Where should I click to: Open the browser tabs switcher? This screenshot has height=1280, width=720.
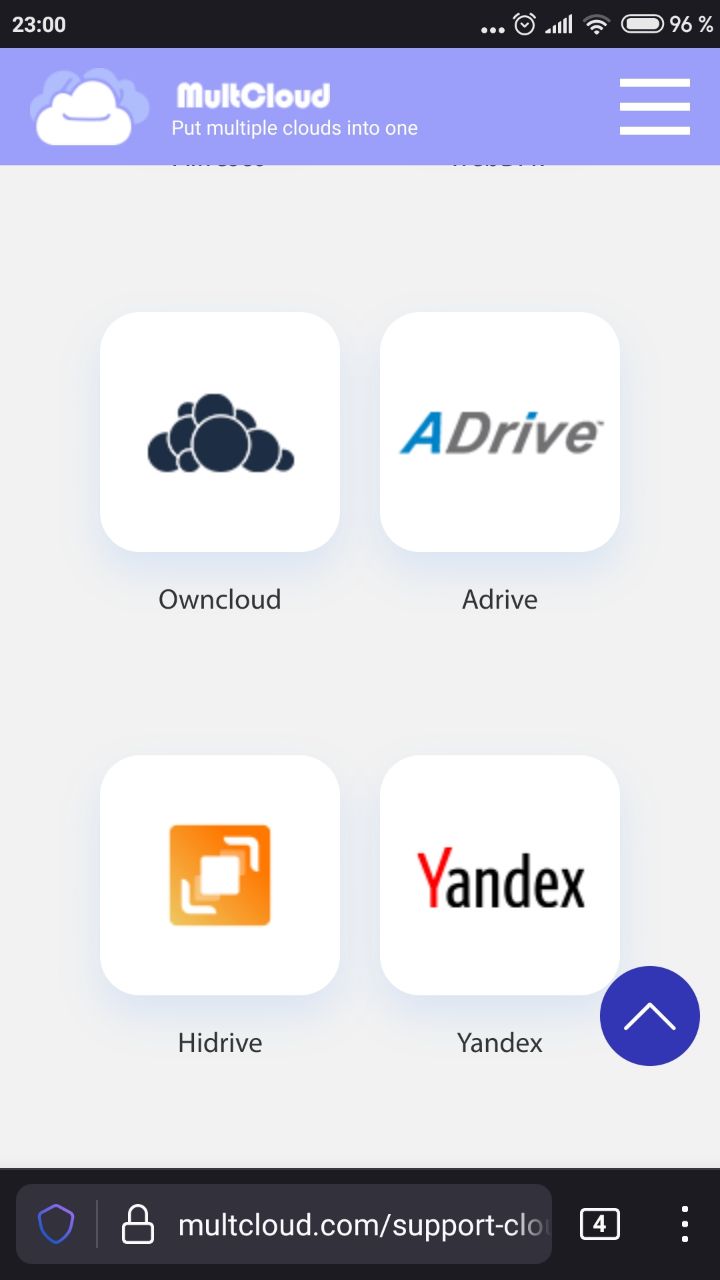(600, 1224)
